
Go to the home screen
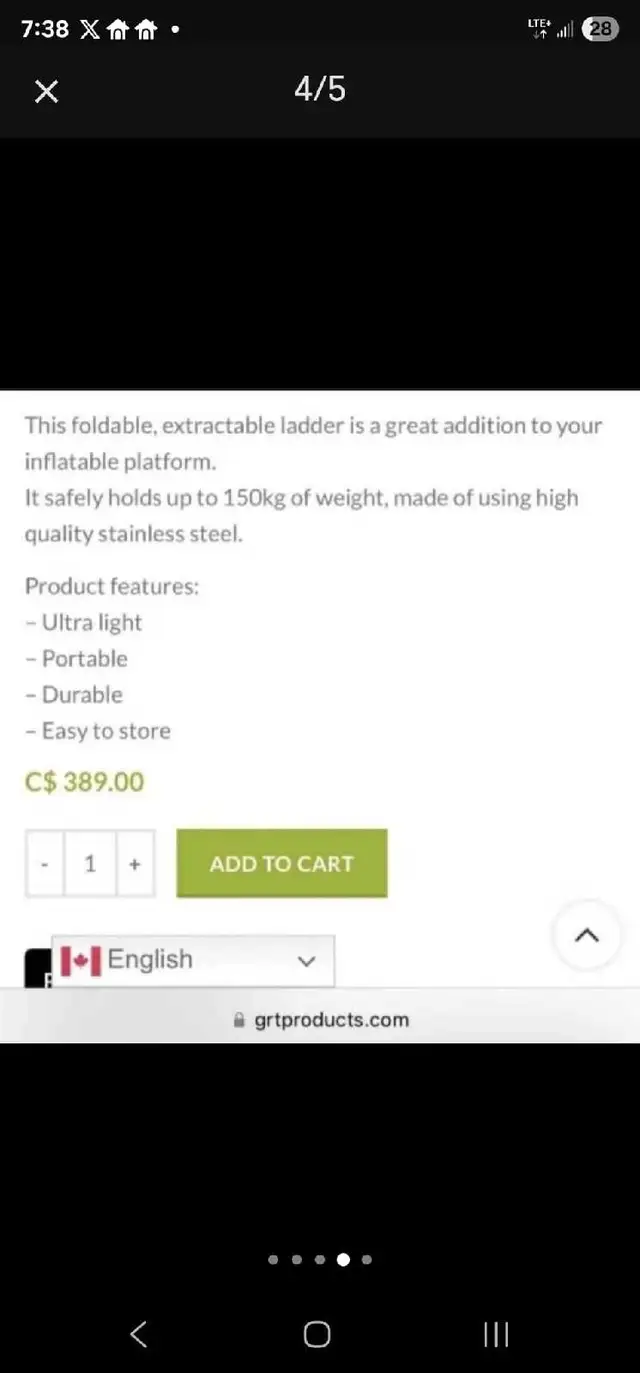tap(317, 1334)
